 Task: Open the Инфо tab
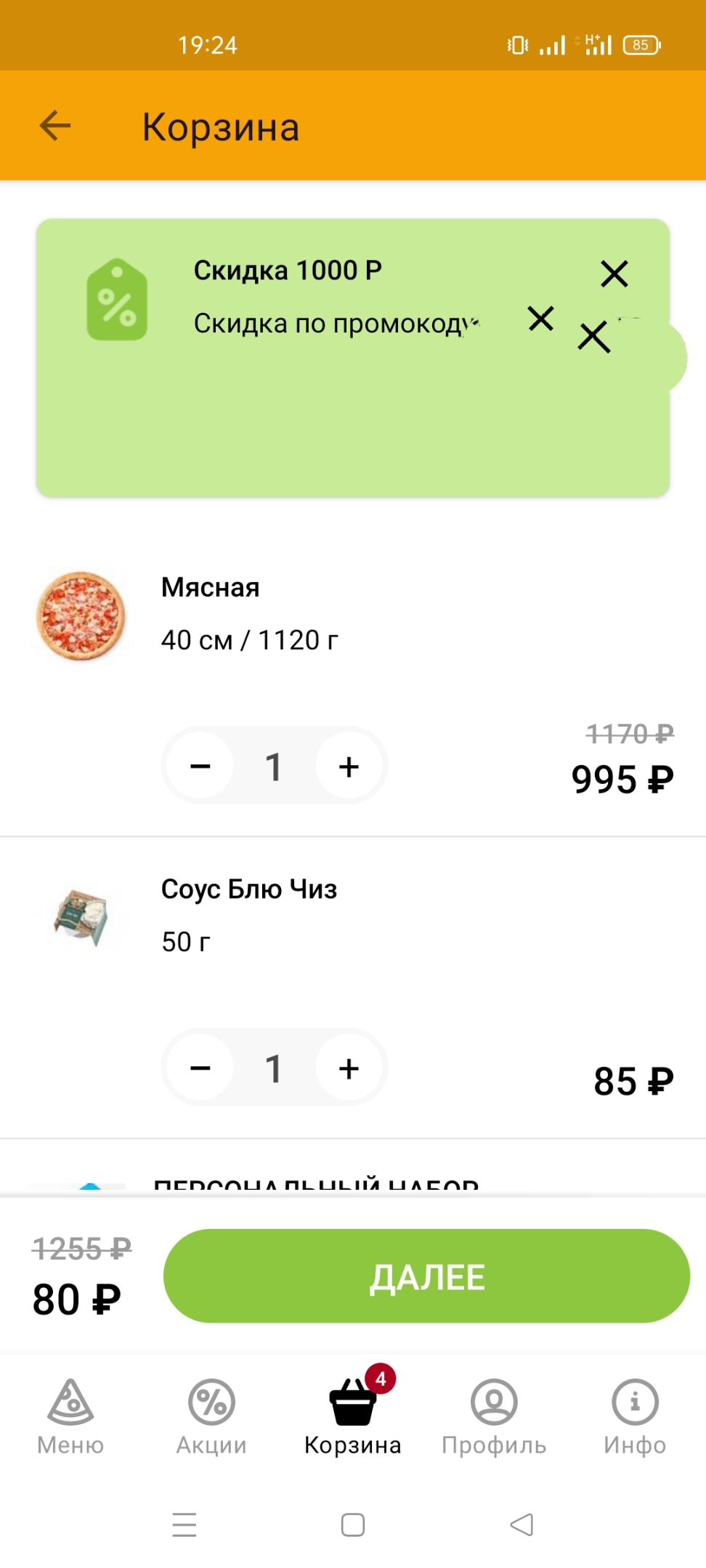click(x=635, y=1417)
